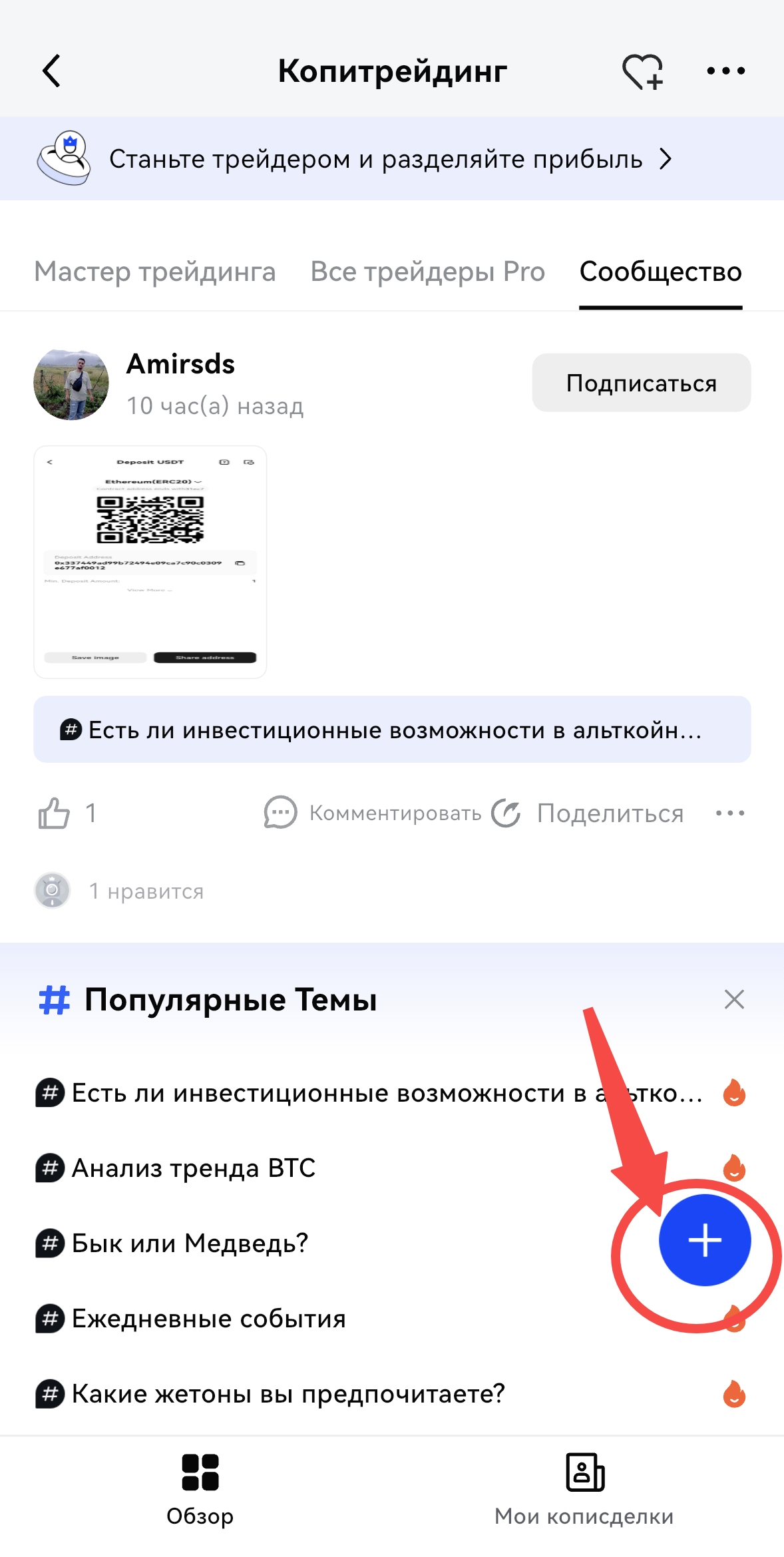784x1557 pixels.
Task: Open the image in Amirsds's post
Action: tap(150, 562)
